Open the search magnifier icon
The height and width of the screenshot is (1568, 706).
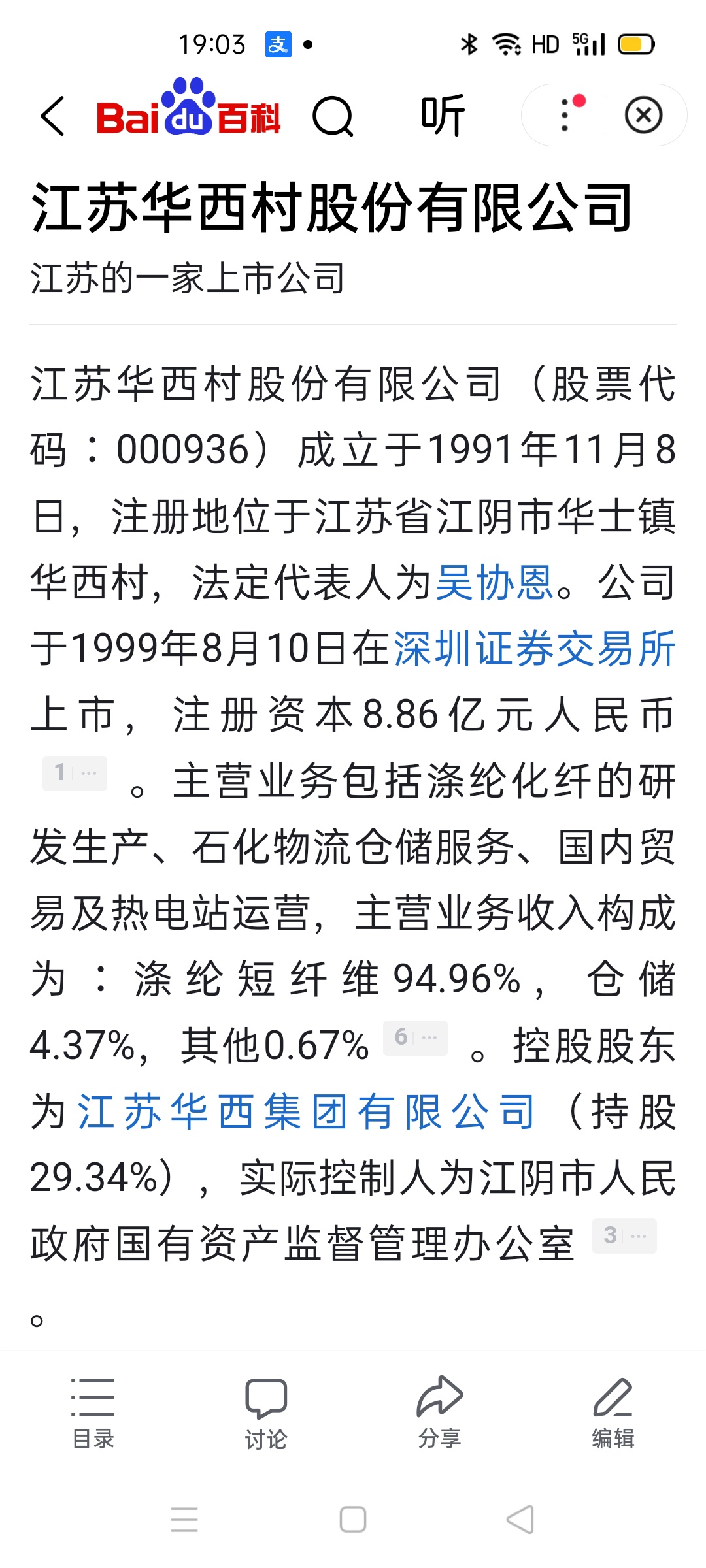click(x=333, y=116)
